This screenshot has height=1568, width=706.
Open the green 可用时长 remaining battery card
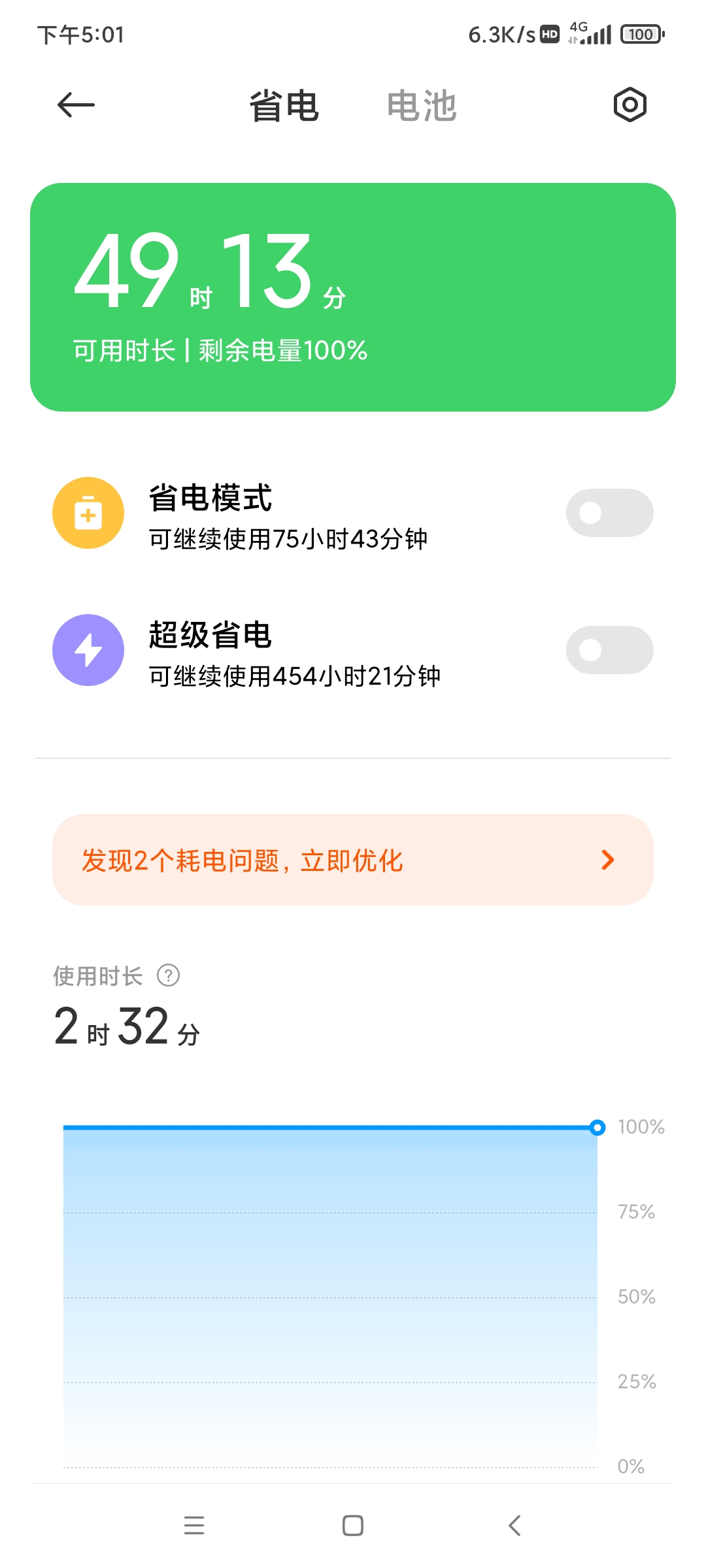[x=353, y=297]
